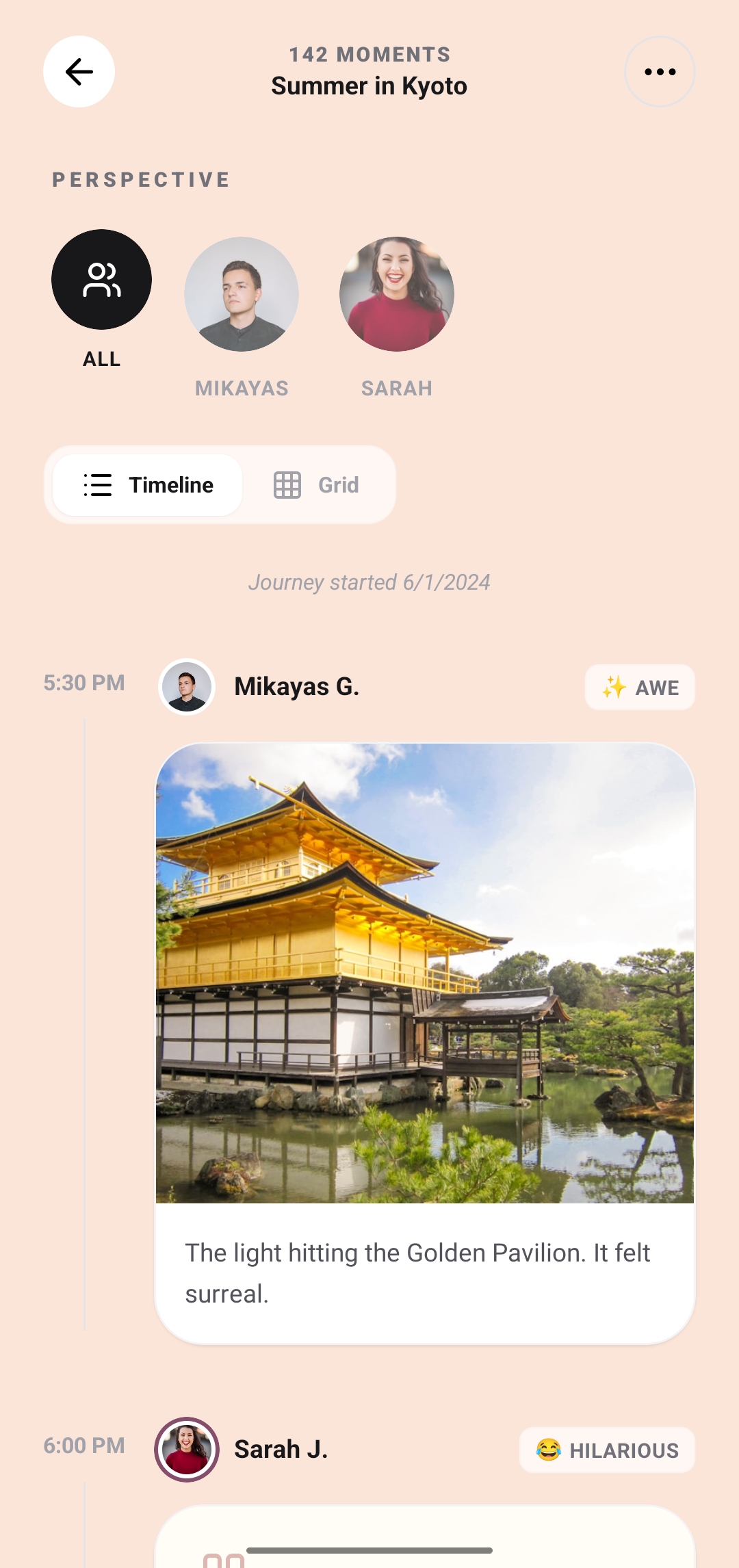Viewport: 739px width, 1568px height.
Task: Switch to Timeline view
Action: pyautogui.click(x=148, y=485)
